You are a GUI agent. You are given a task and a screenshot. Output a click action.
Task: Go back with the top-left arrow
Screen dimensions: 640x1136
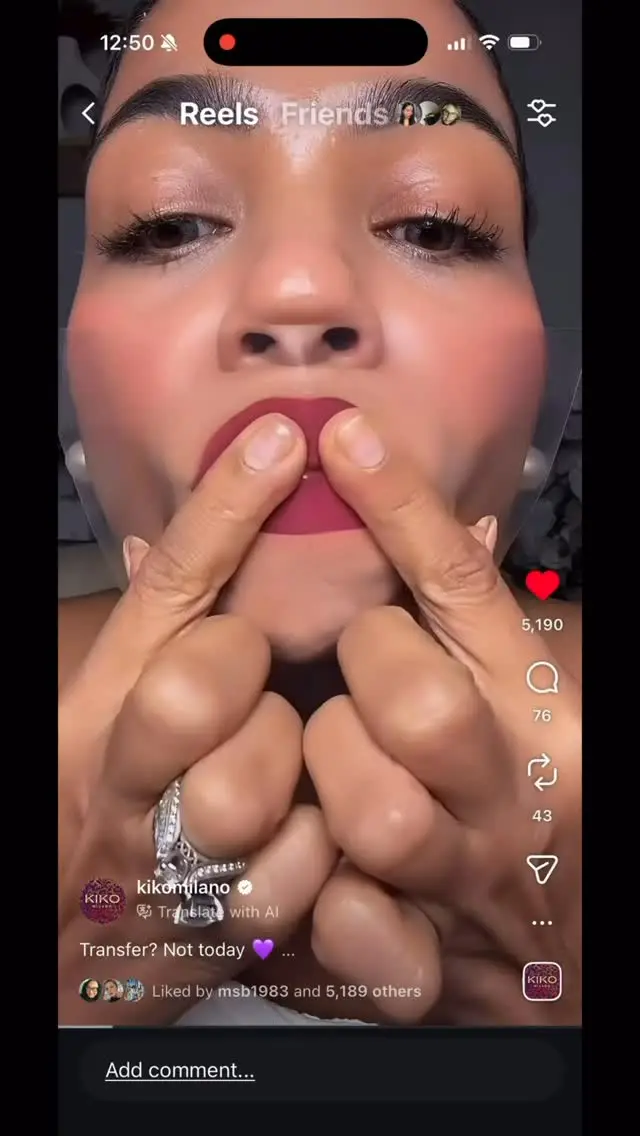pos(88,114)
